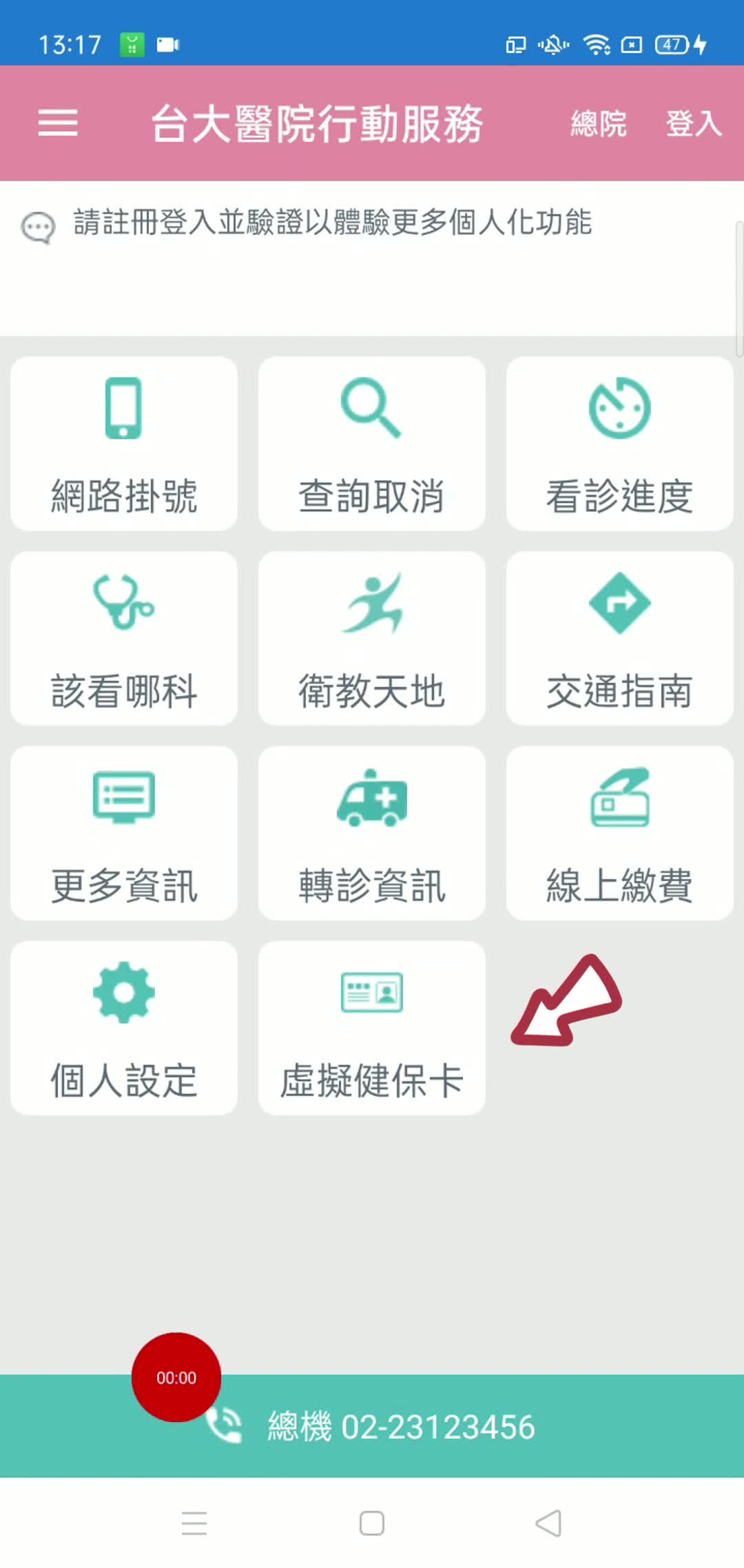Check clinic progress via 看診進度 icon
Viewport: 744px width, 1568px height.
[x=619, y=443]
